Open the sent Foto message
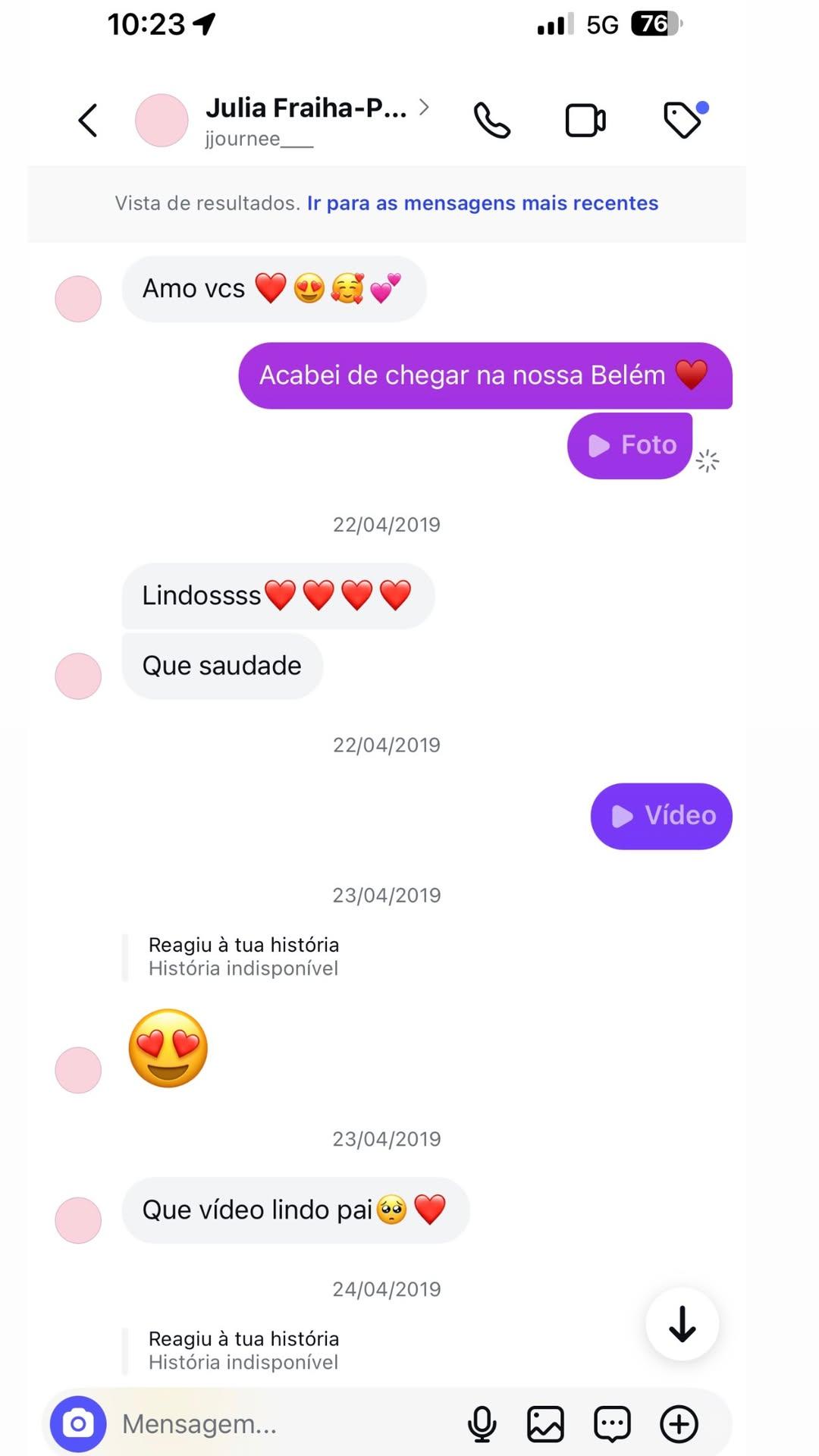This screenshot has width=819, height=1456. 631,445
